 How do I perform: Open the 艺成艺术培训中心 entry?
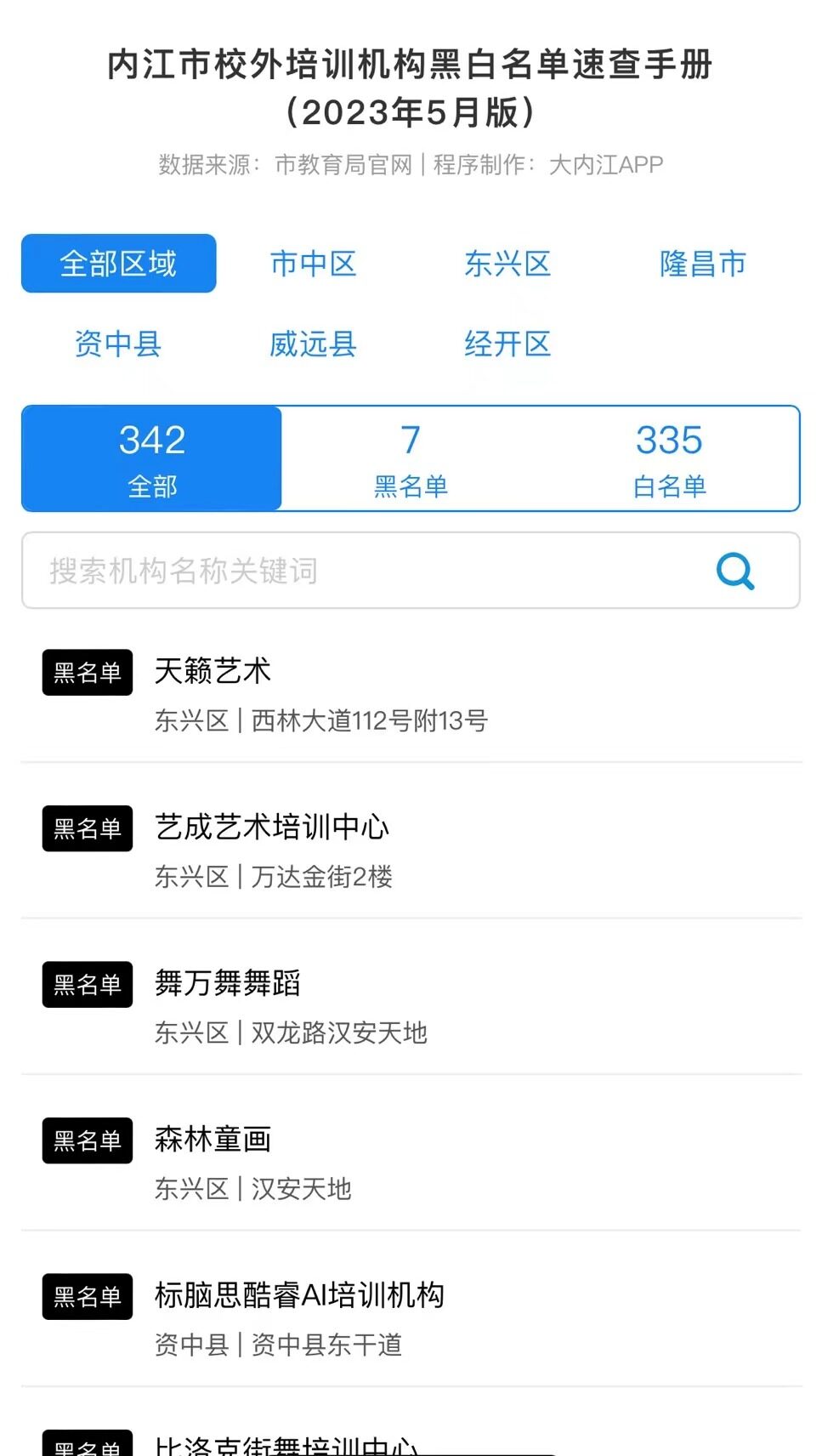[x=411, y=850]
